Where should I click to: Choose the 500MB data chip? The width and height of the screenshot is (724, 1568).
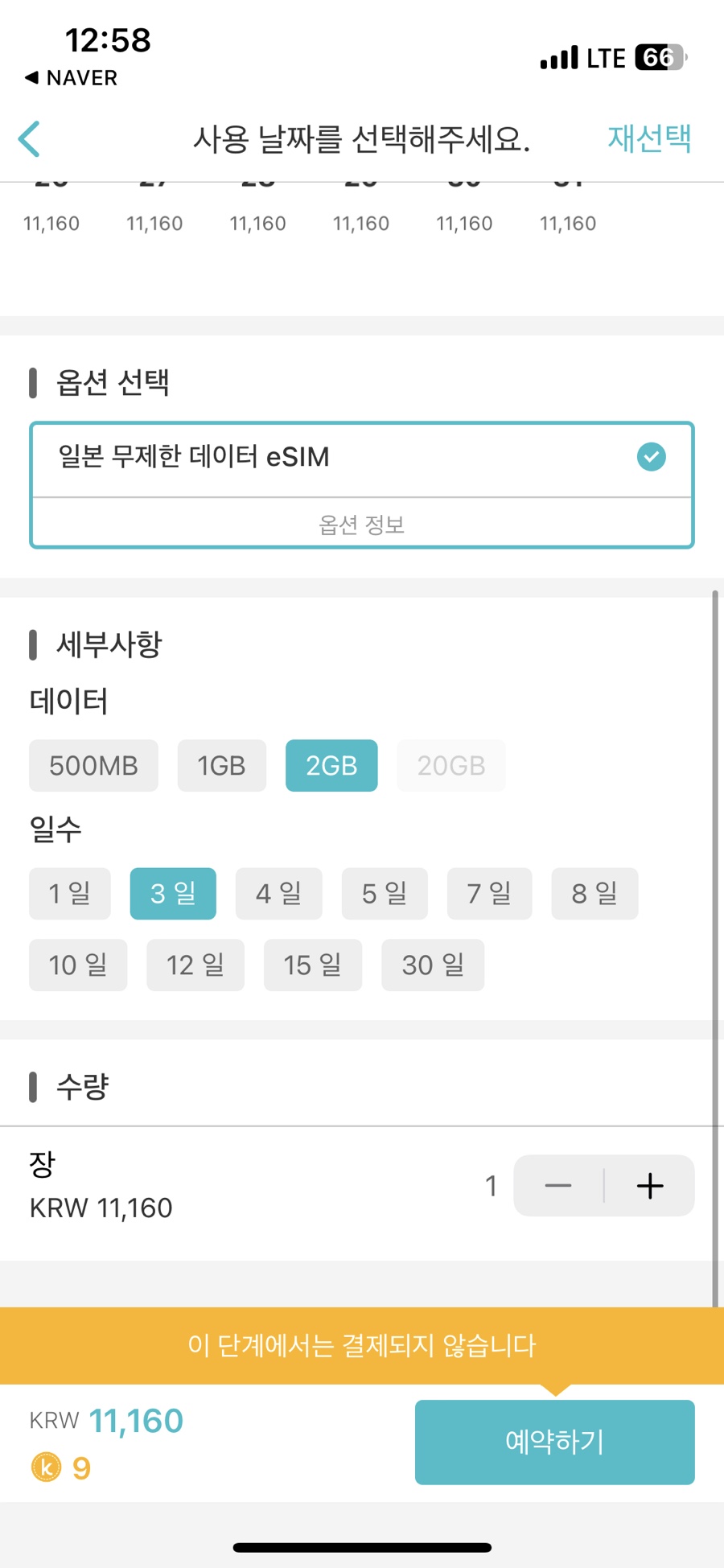coord(93,765)
